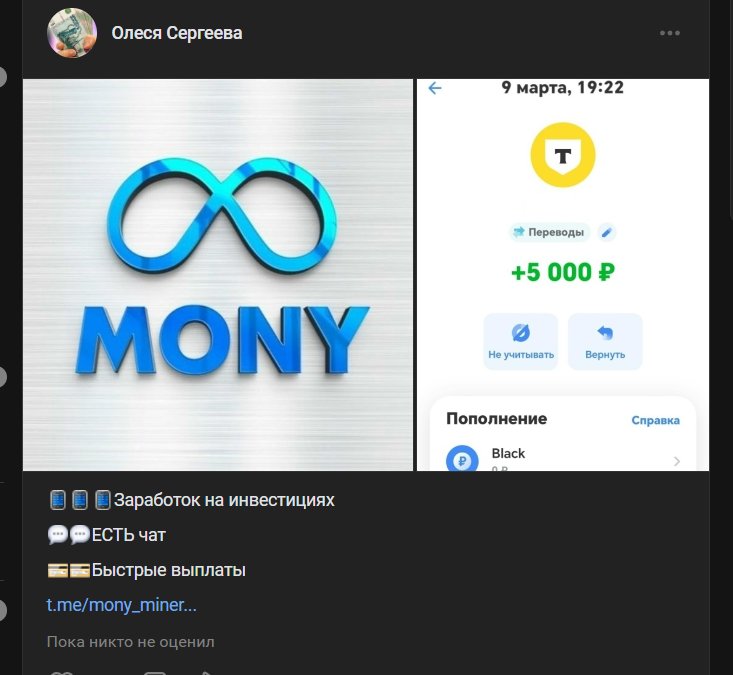Open the post's three-dot overflow menu
Screen dimensions: 733x675
(669, 33)
